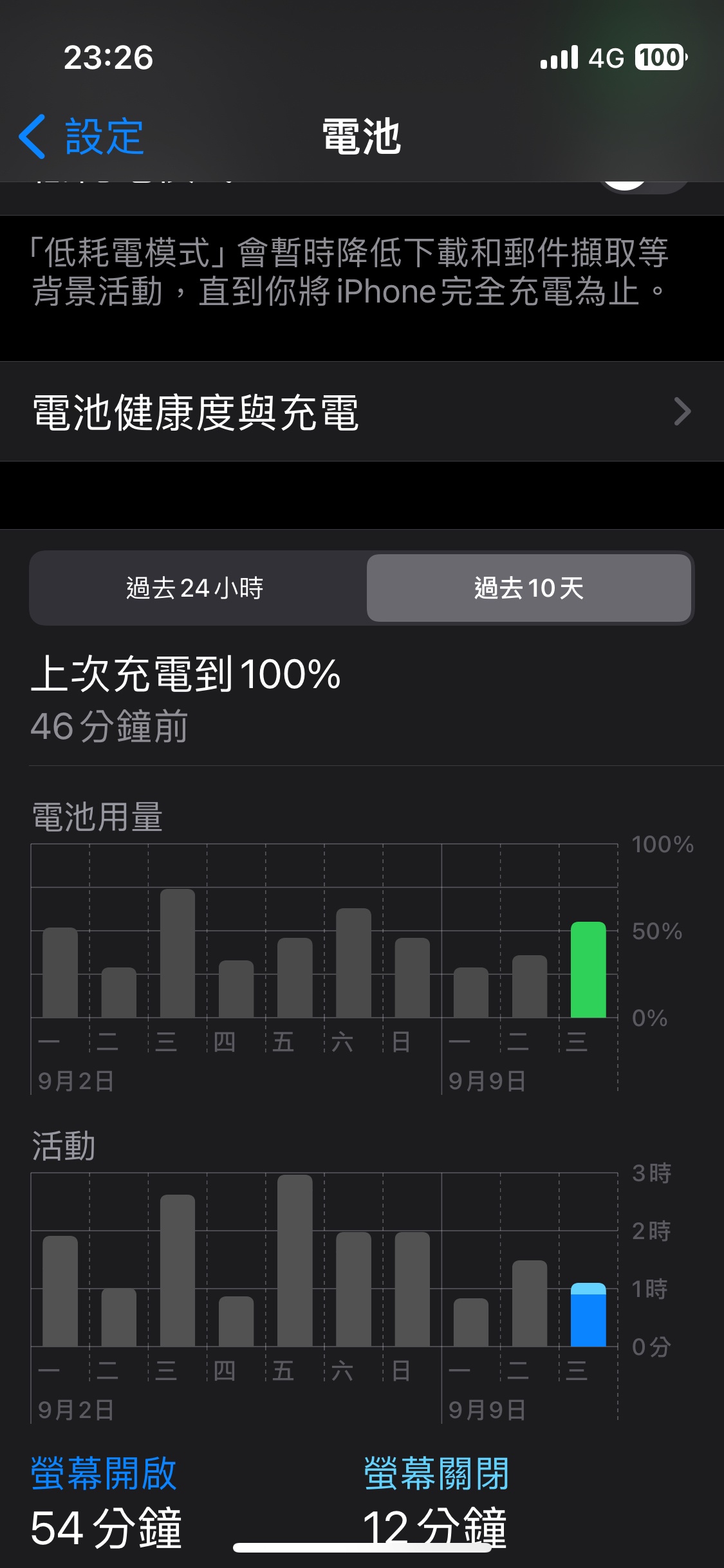This screenshot has width=724, height=1568.
Task: Tap the Saturday bar in the 電池用量 chart
Action: click(353, 964)
